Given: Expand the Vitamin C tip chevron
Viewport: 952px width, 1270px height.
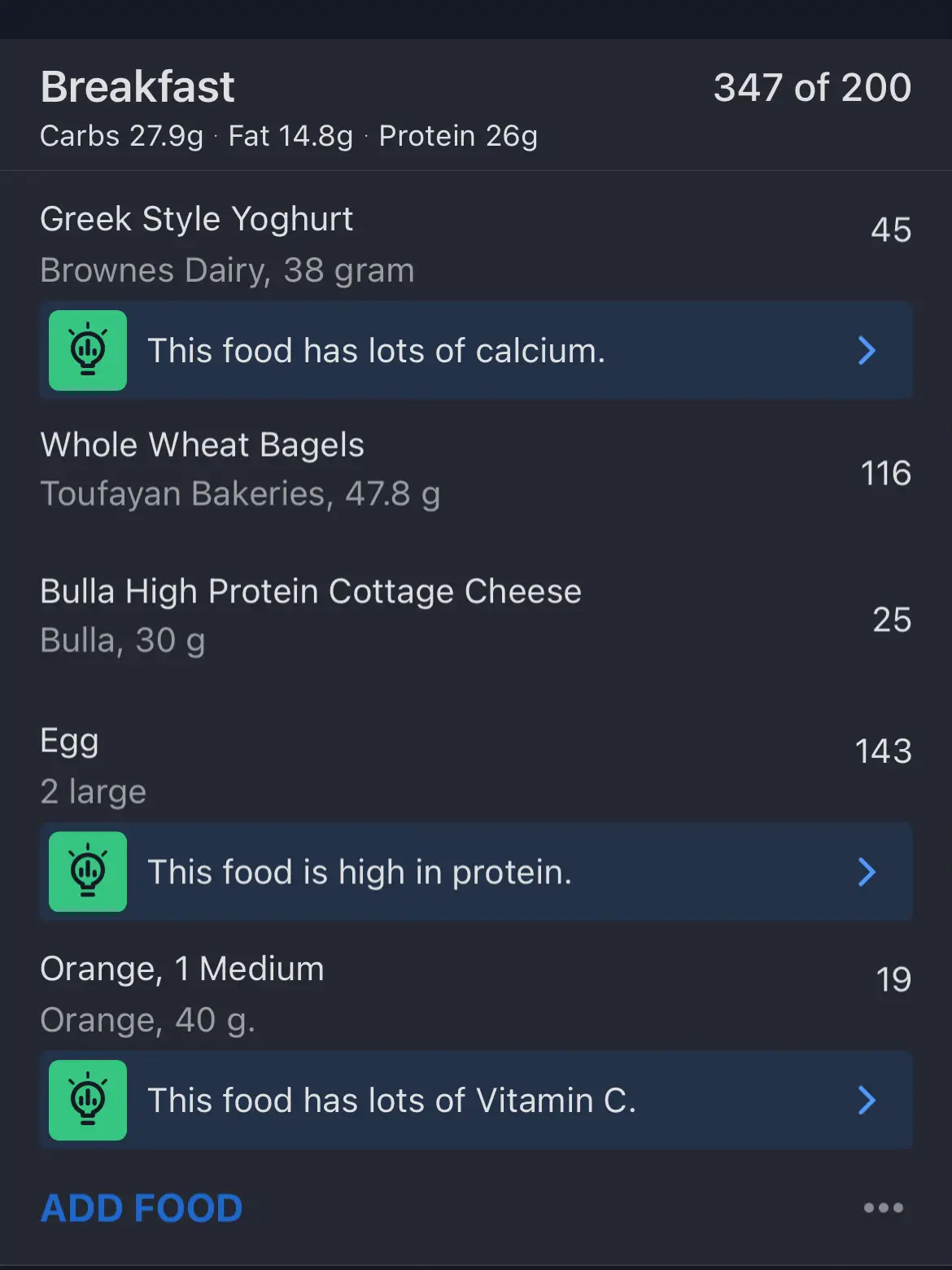Looking at the screenshot, I should point(867,1100).
